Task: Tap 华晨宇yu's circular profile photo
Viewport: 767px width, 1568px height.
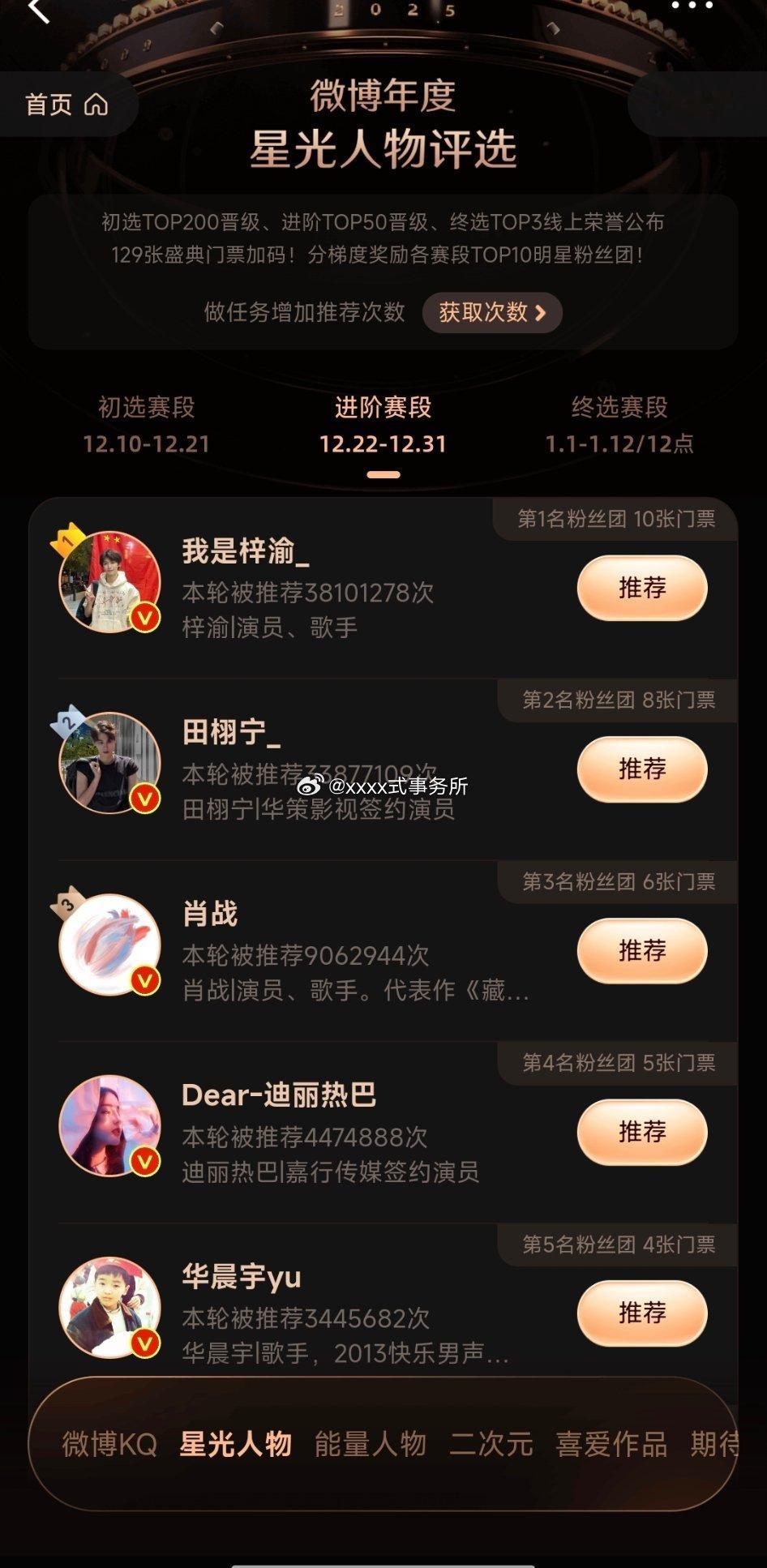Action: [x=108, y=1309]
